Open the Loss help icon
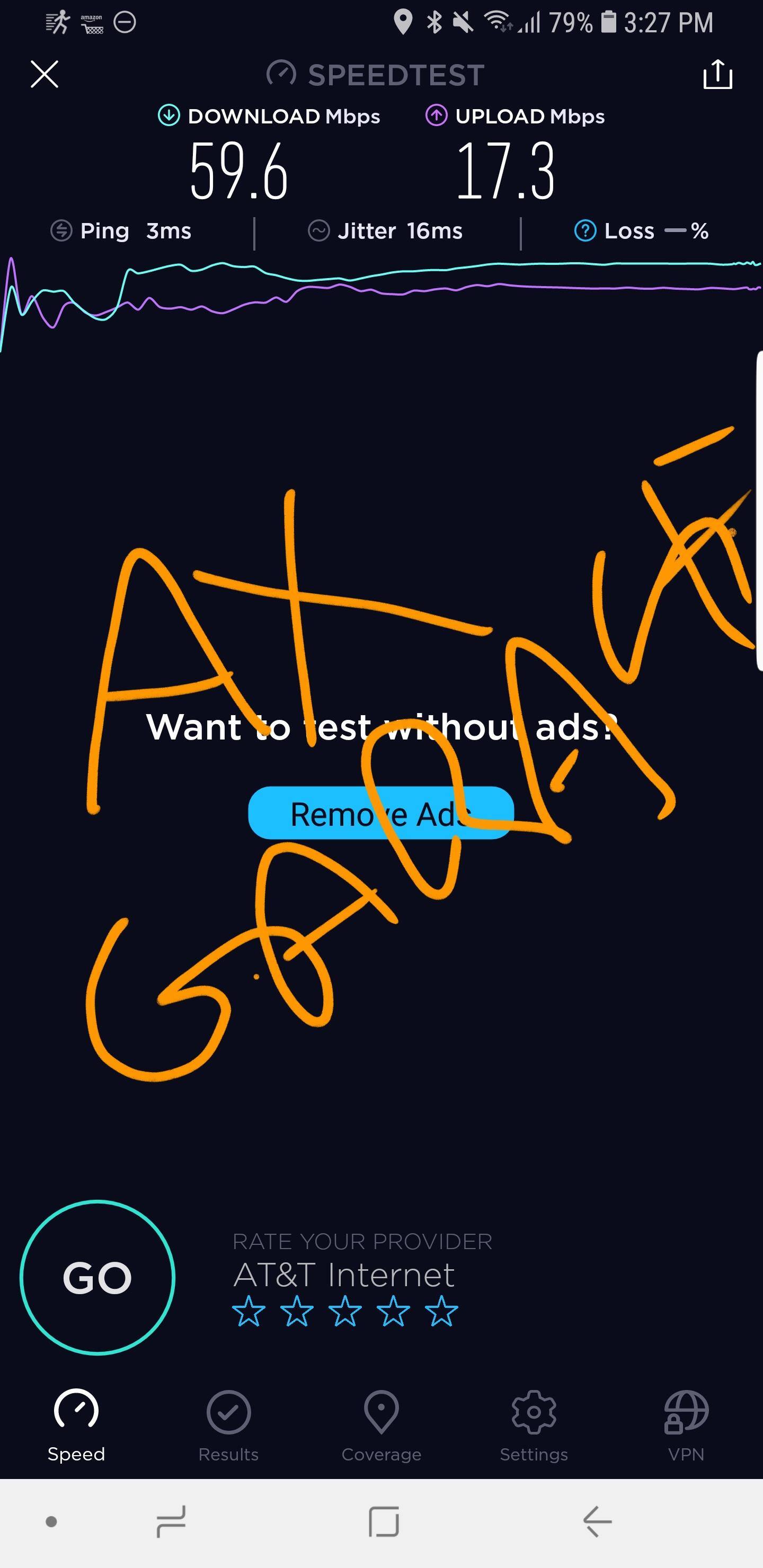Screen dimensions: 763x1568 [x=585, y=231]
